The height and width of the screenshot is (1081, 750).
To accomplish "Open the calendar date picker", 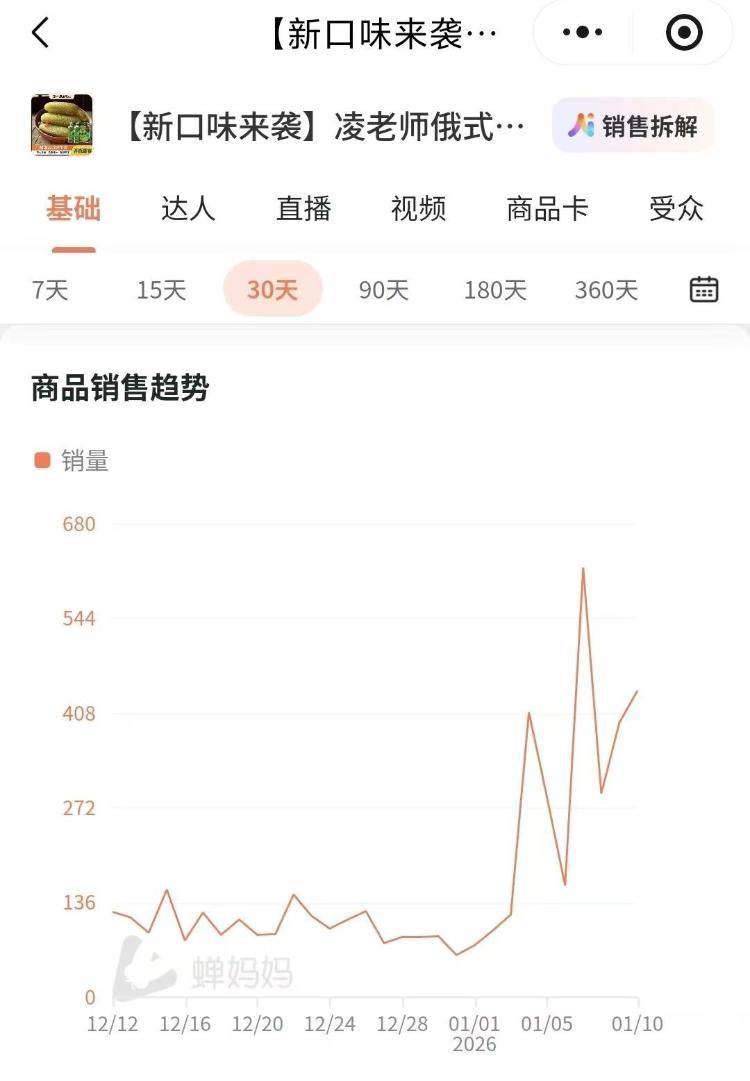I will 704,289.
